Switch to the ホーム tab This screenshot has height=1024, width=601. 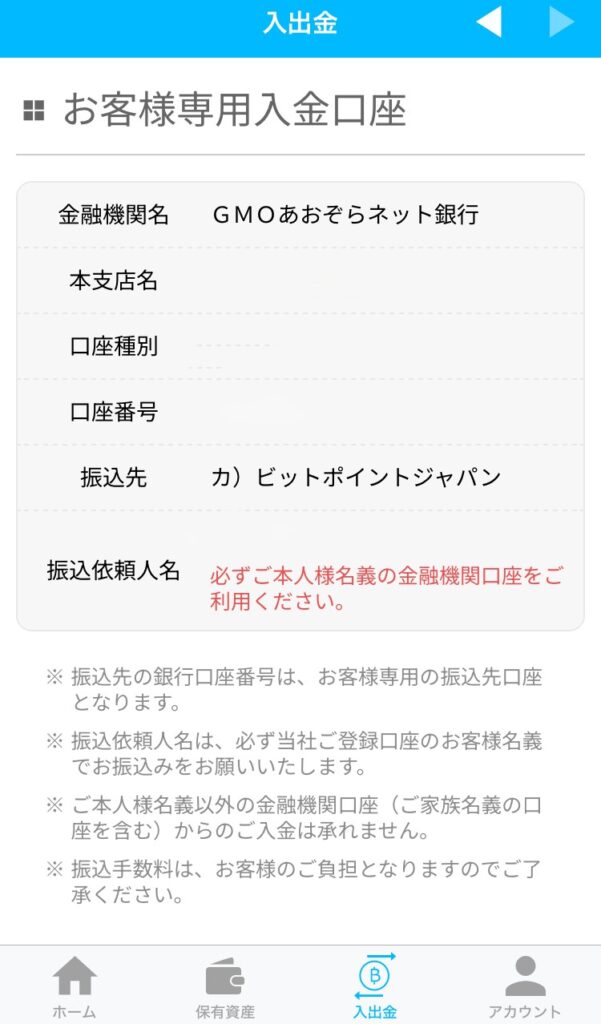(75, 986)
